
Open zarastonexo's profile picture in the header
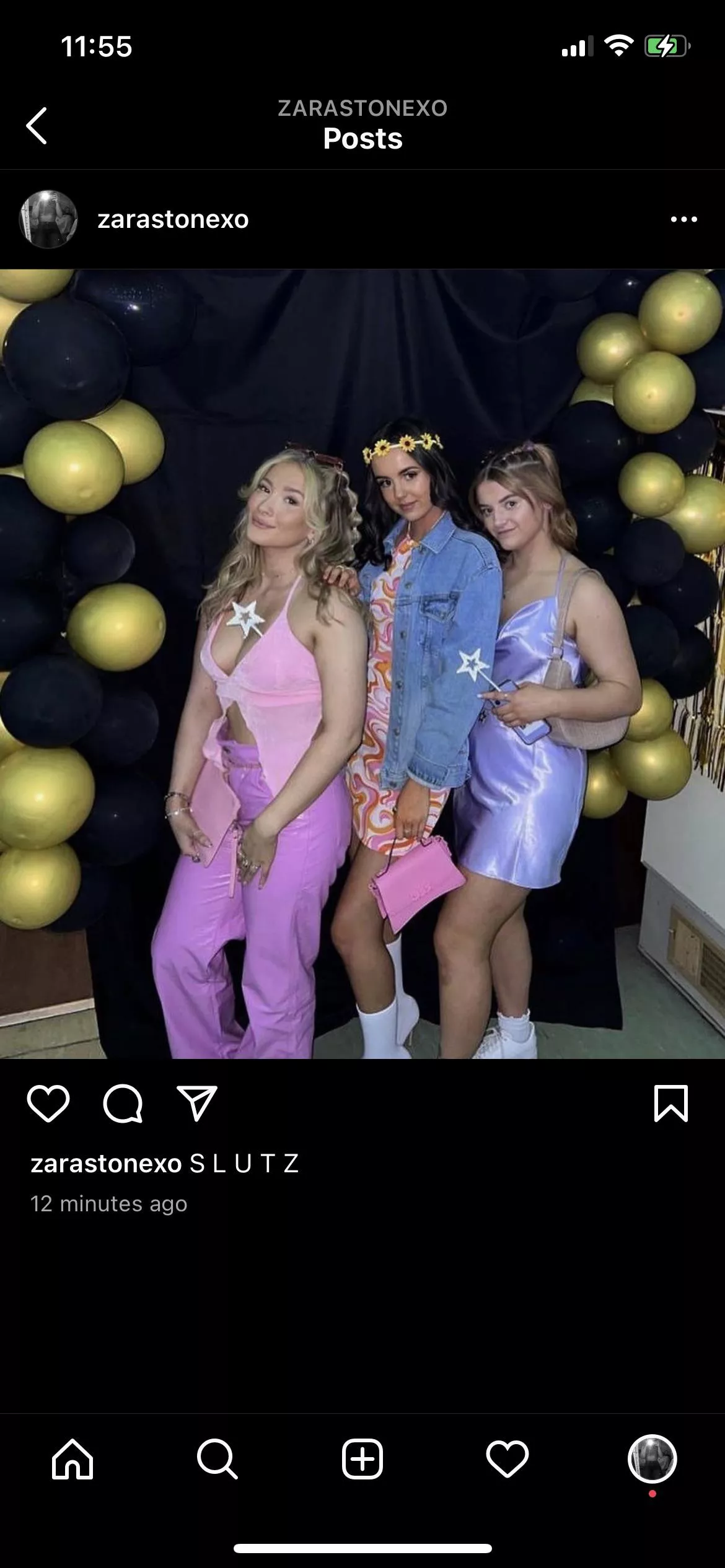point(48,219)
